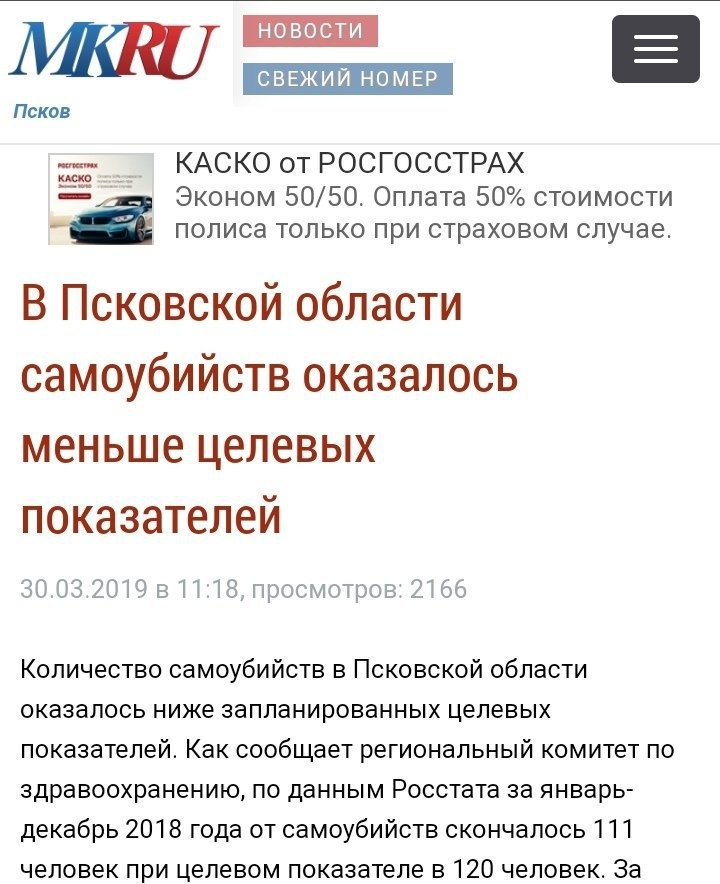Open the hamburger menu
This screenshot has height=884, width=720.
point(655,49)
